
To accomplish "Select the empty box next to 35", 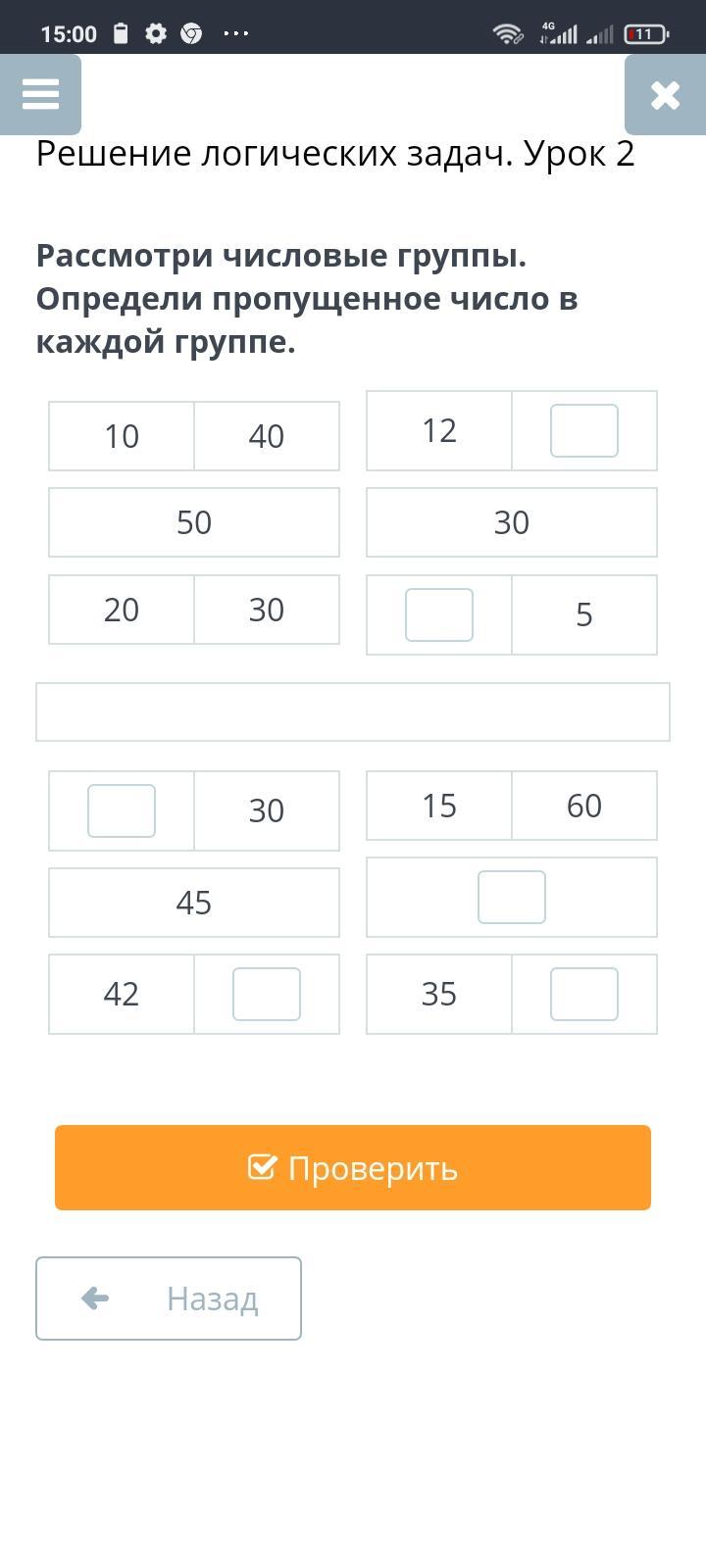I will [x=584, y=994].
